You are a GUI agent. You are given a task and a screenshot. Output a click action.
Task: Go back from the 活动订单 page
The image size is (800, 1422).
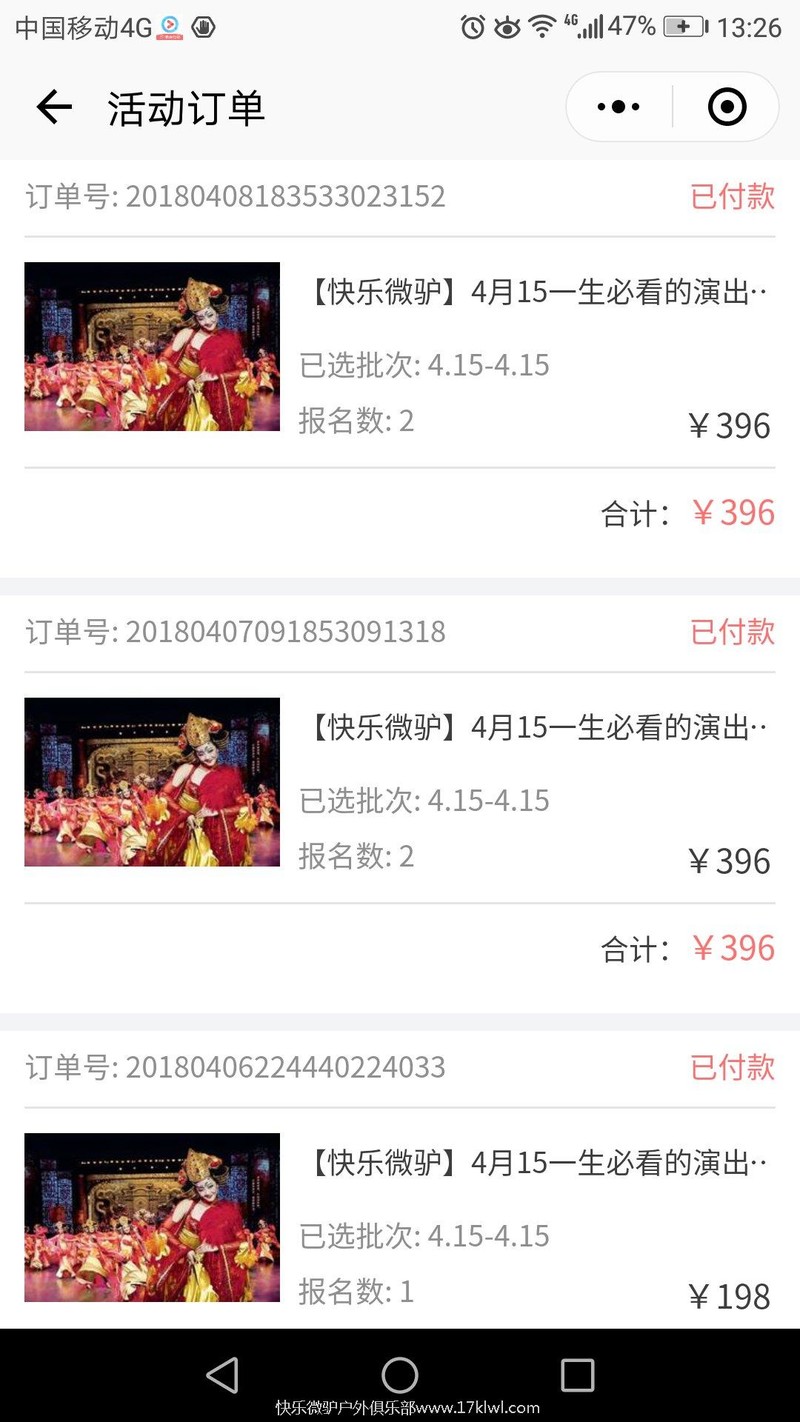54,107
